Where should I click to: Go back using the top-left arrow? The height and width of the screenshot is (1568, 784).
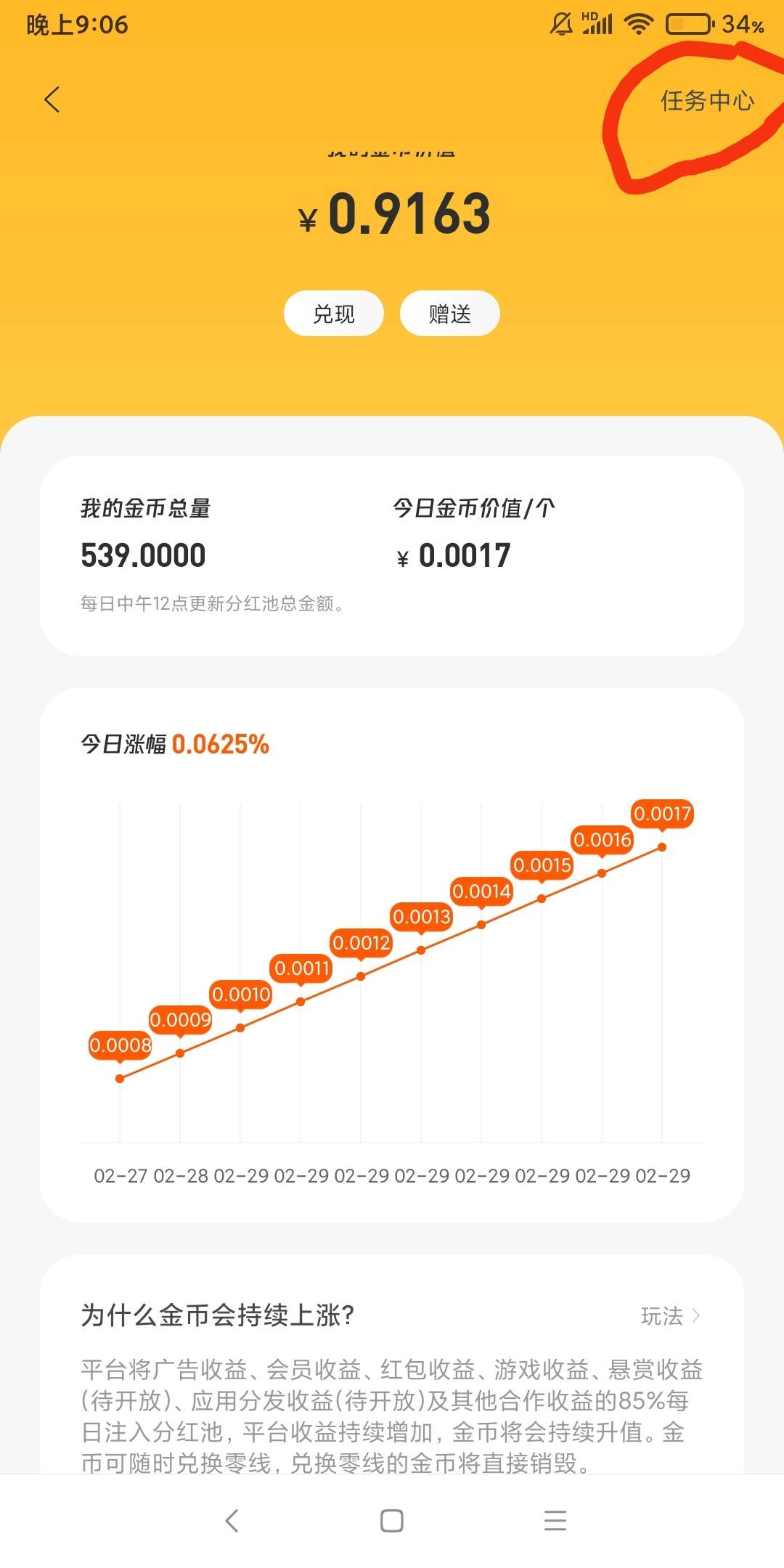(52, 99)
